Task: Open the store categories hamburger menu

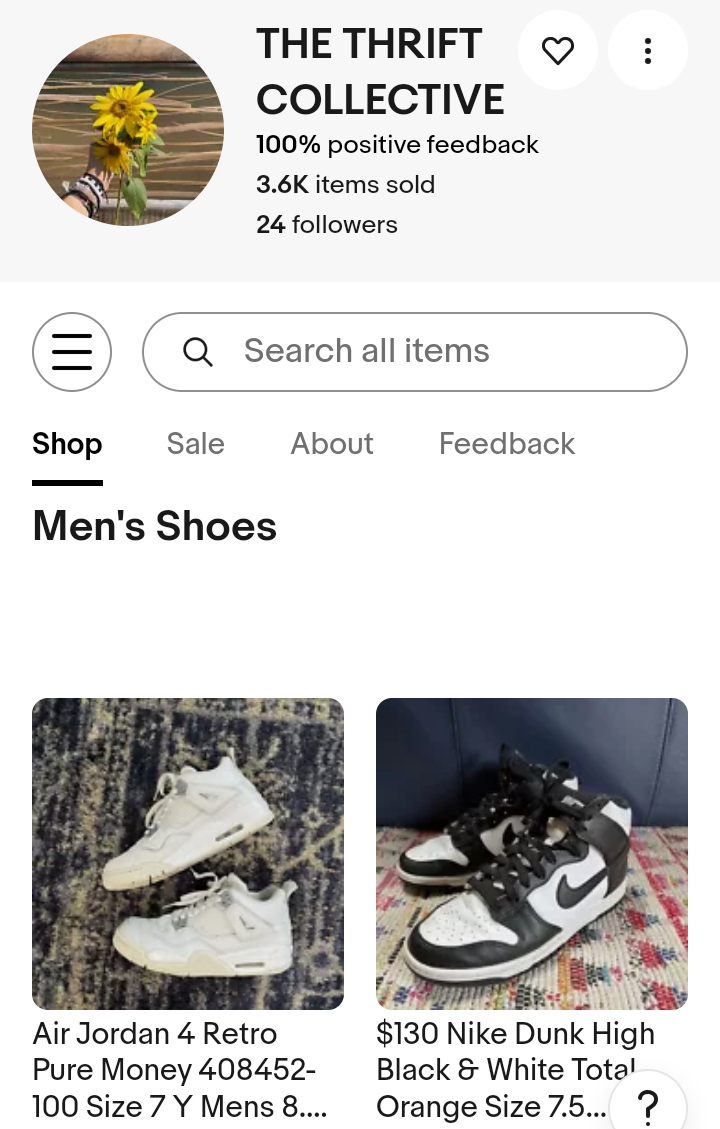Action: (x=72, y=352)
